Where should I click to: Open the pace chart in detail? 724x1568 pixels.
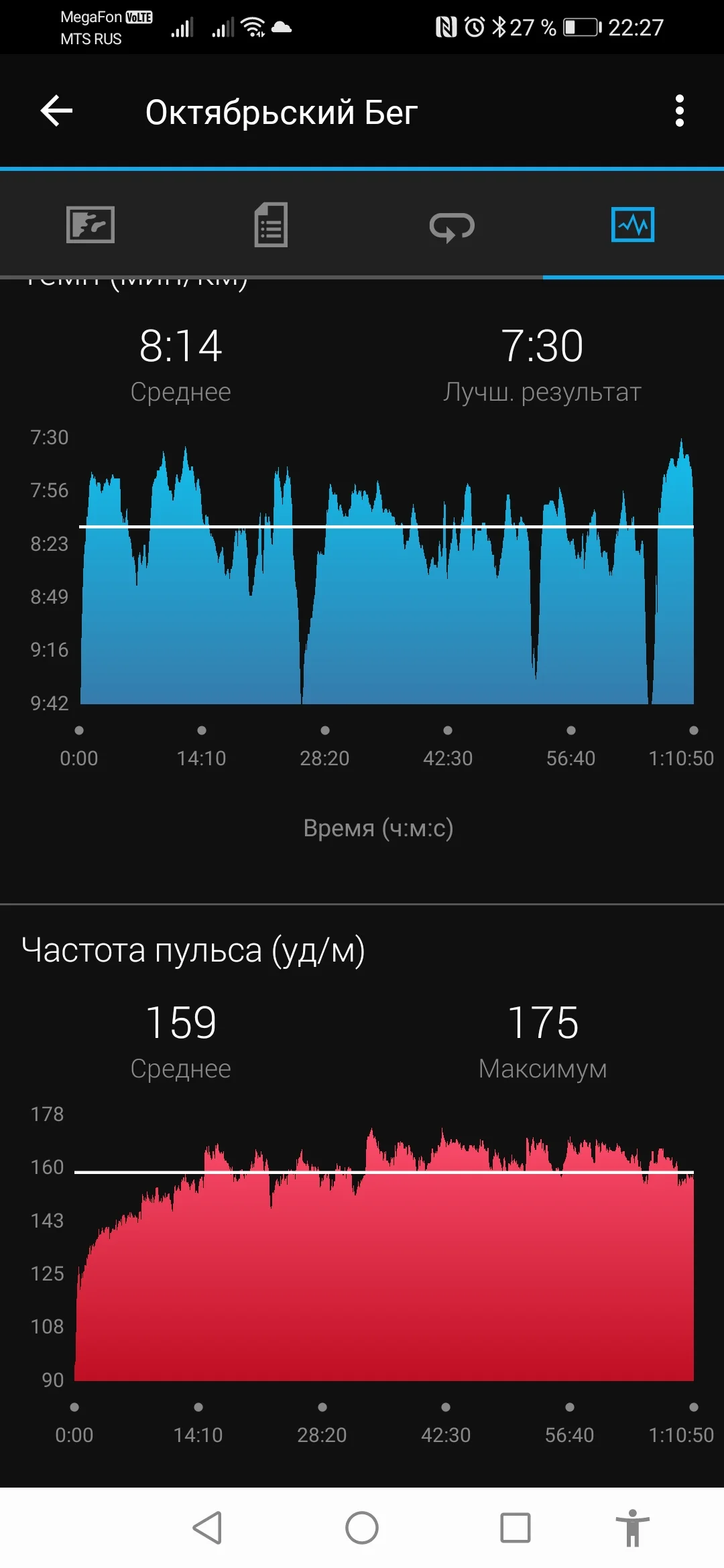coord(387,570)
